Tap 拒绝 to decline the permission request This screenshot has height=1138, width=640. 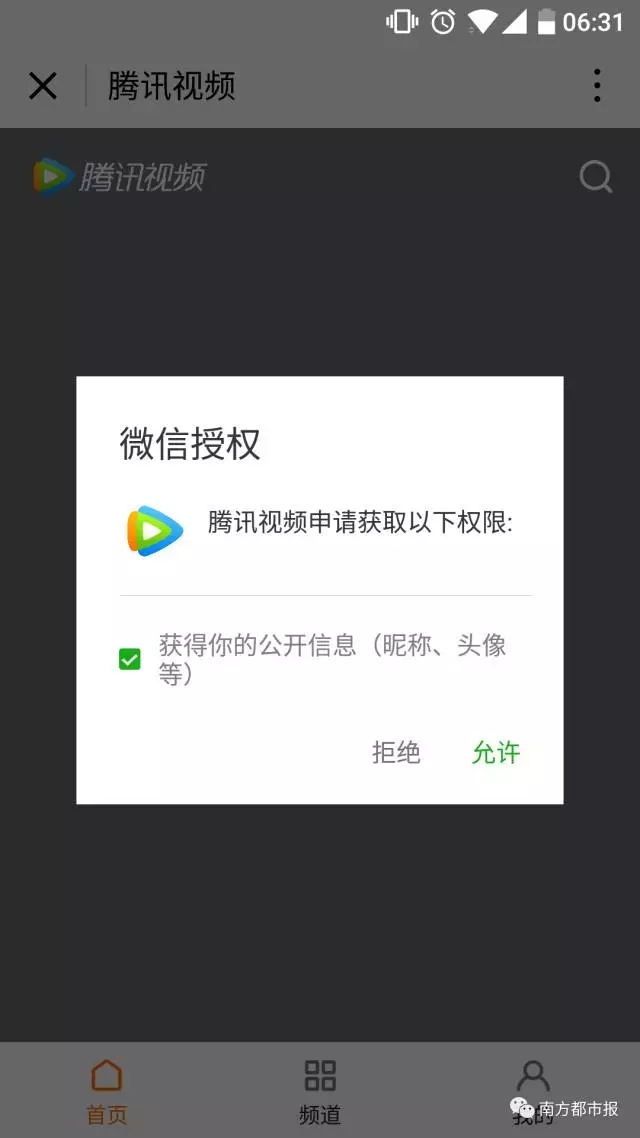(x=396, y=753)
